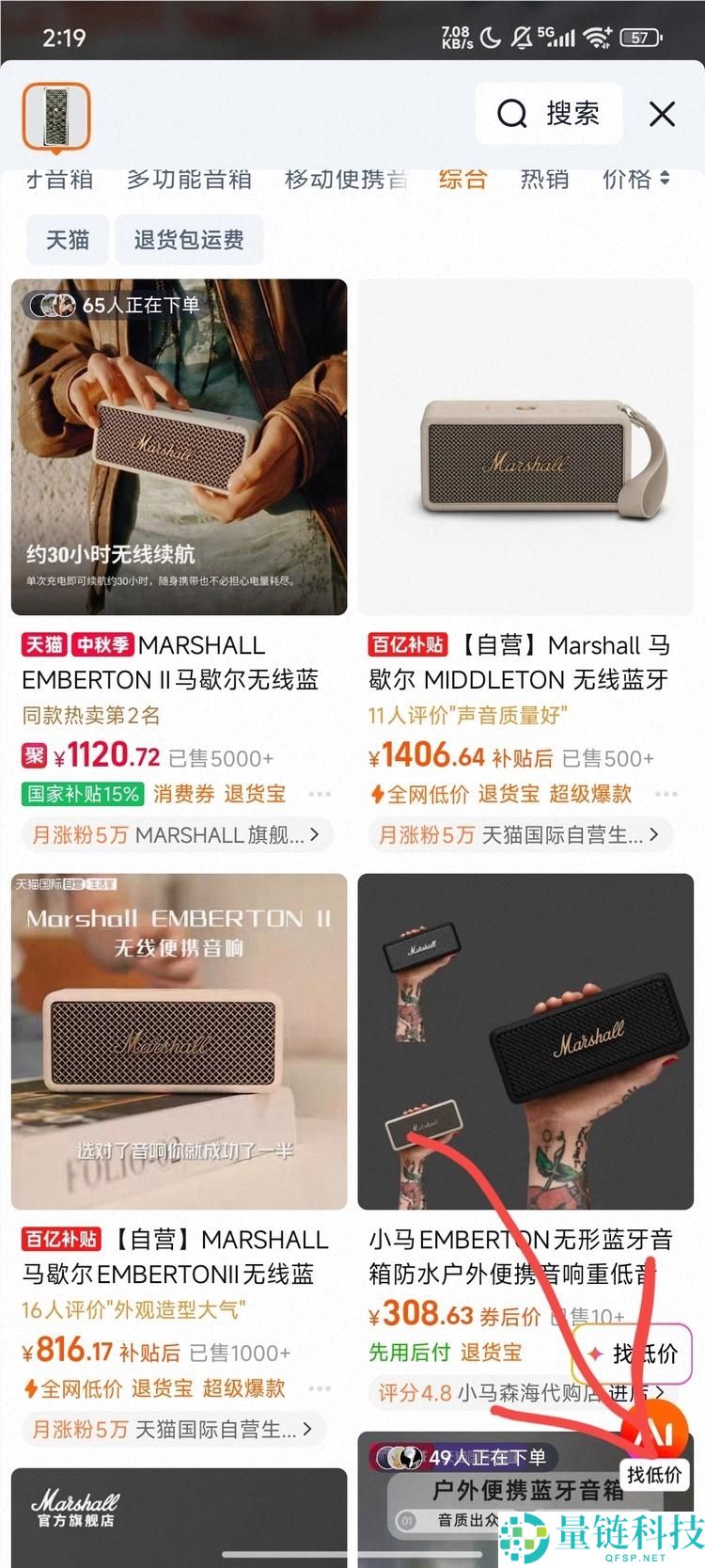The height and width of the screenshot is (1568, 705).
Task: Close the image search results
Action: pyautogui.click(x=662, y=115)
